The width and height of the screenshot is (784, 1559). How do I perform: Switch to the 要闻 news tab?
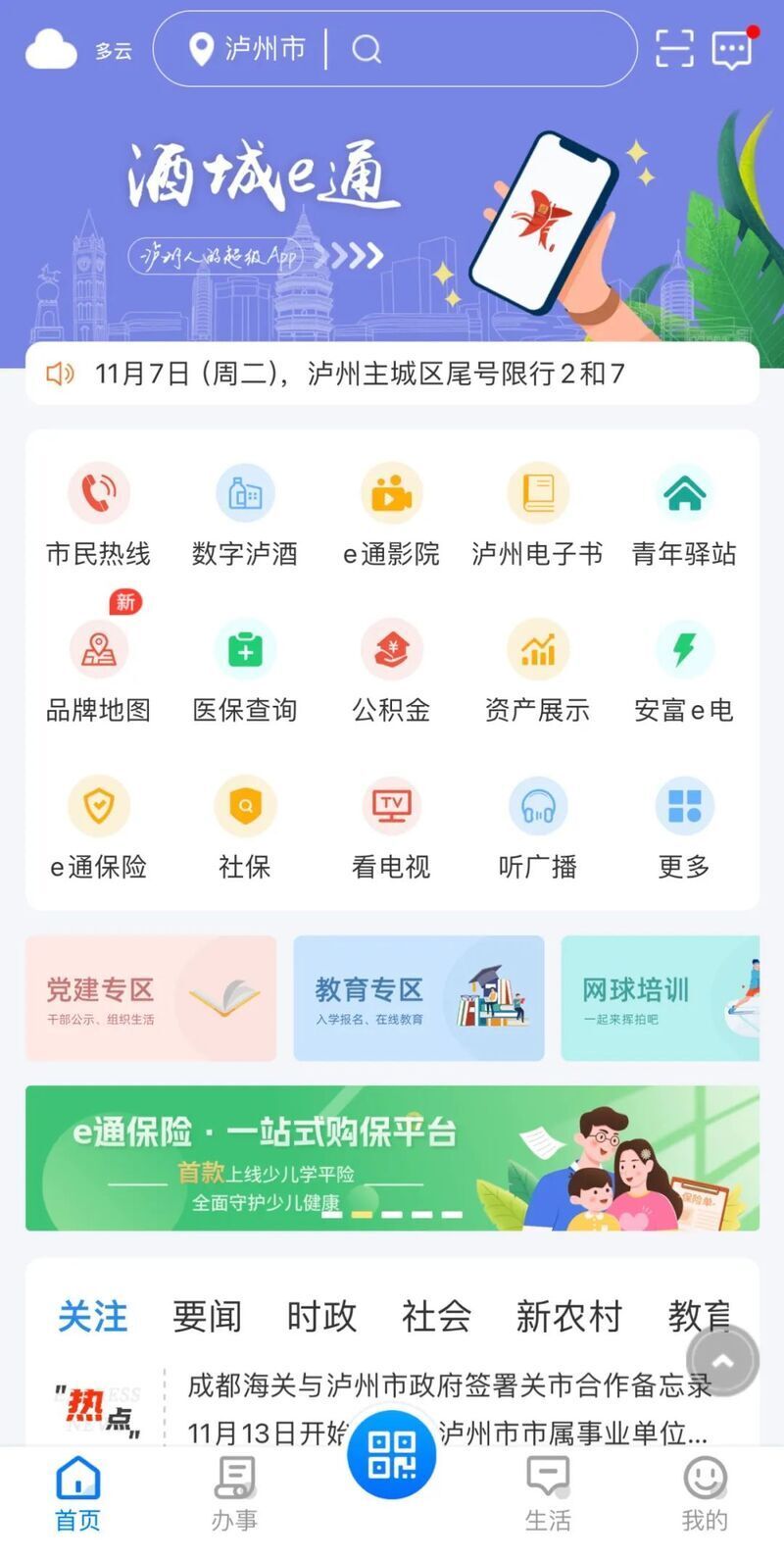pos(207,1317)
